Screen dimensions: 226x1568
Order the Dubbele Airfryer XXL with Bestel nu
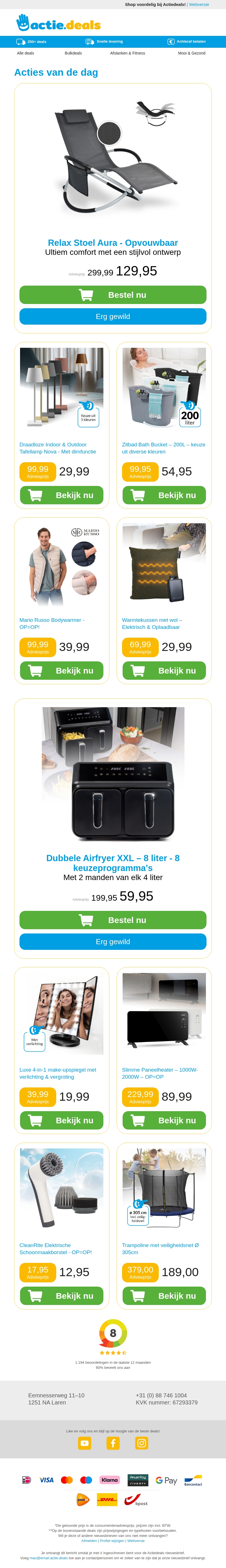point(113,920)
